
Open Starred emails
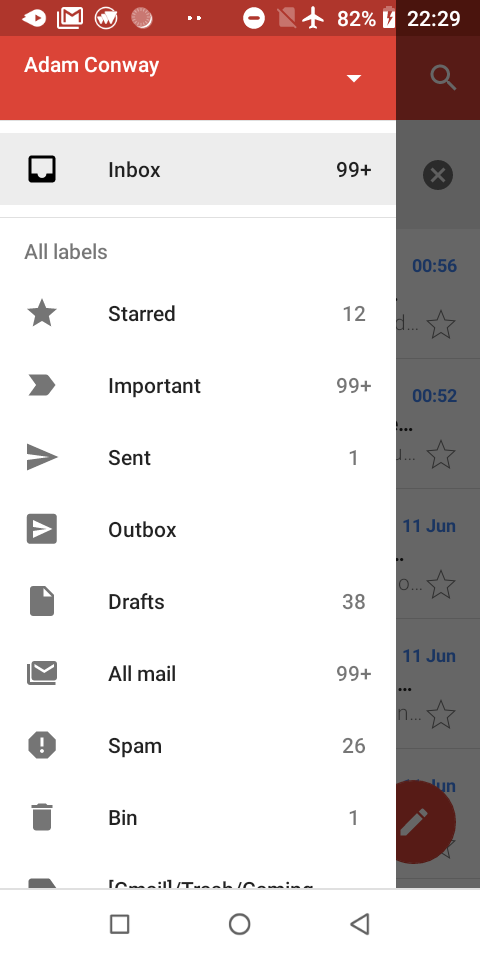pos(198,314)
